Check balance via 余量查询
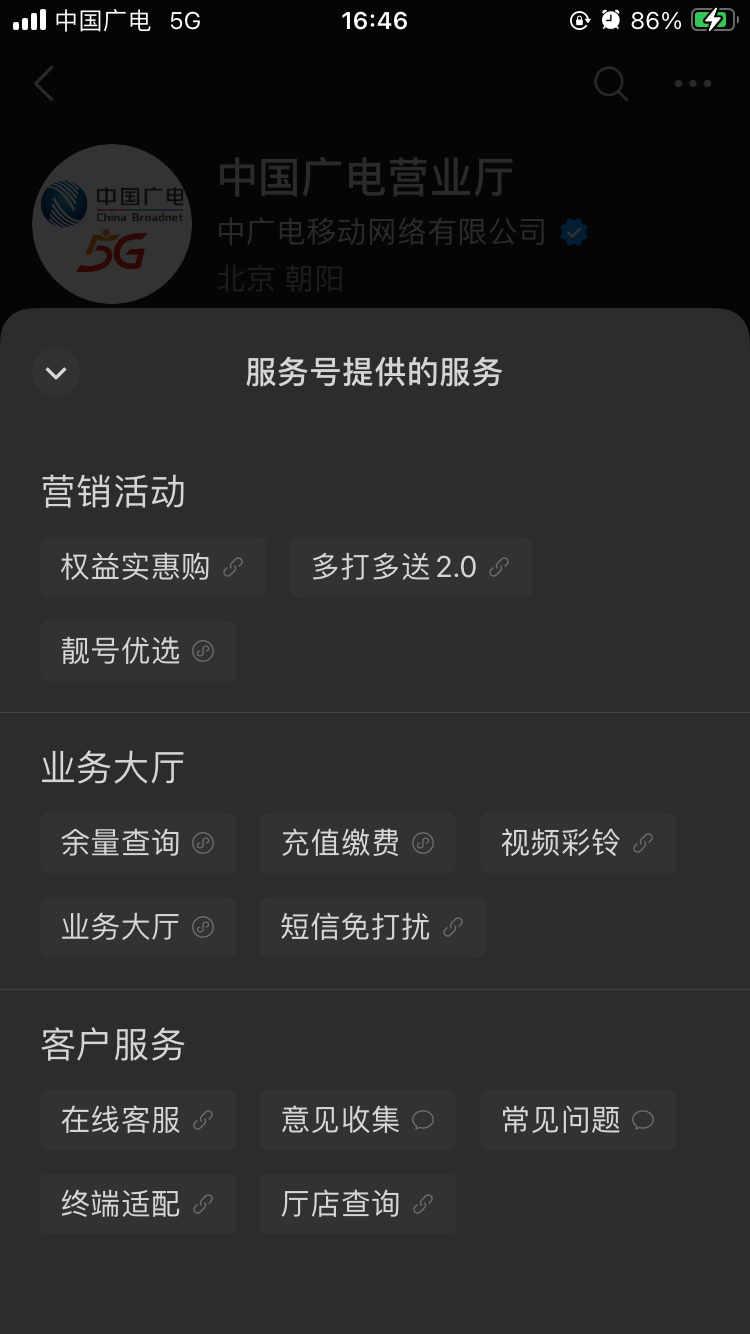Screen dimensions: 750x1334 (x=138, y=843)
